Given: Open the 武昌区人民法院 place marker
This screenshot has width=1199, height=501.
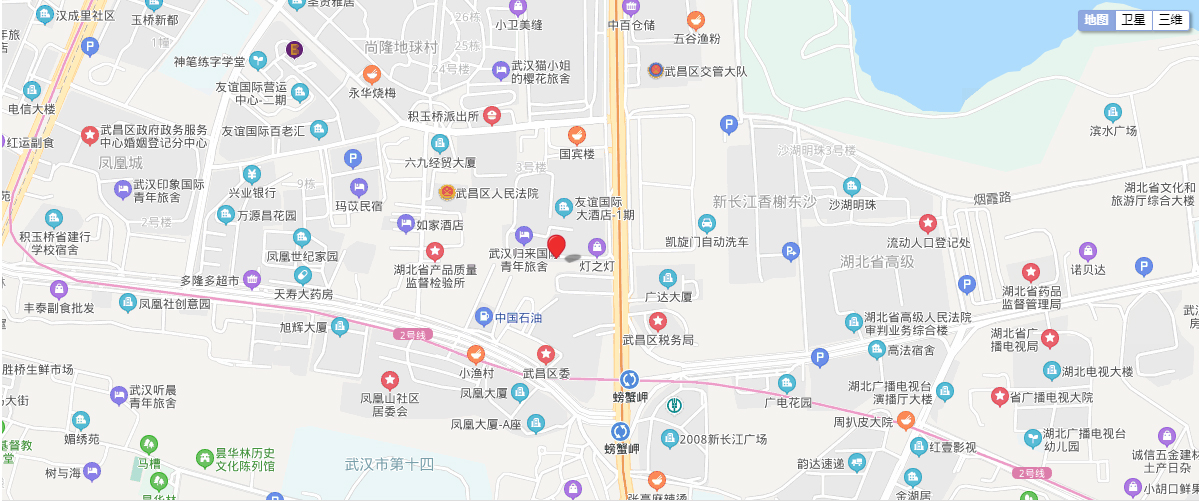Looking at the screenshot, I should tap(446, 192).
